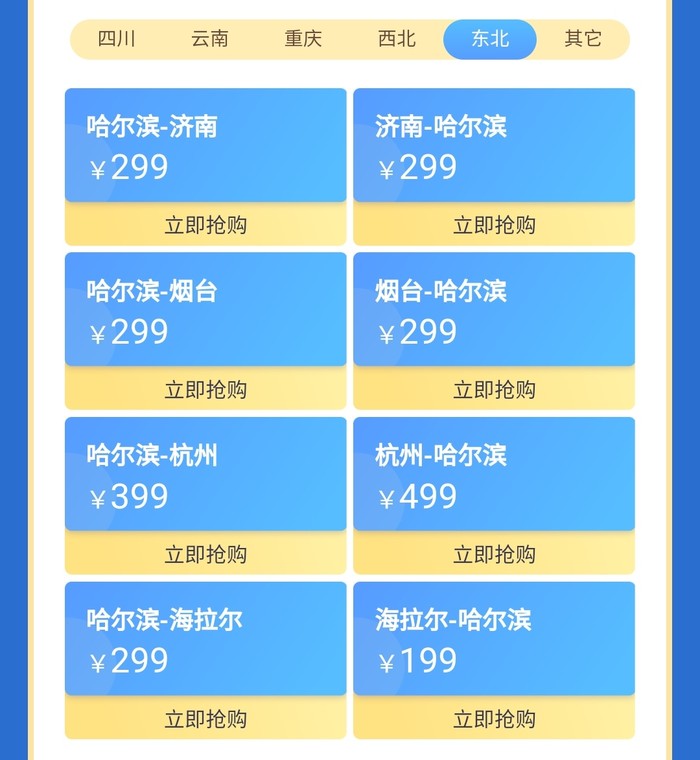Select the 重庆 region tab

coord(303,40)
